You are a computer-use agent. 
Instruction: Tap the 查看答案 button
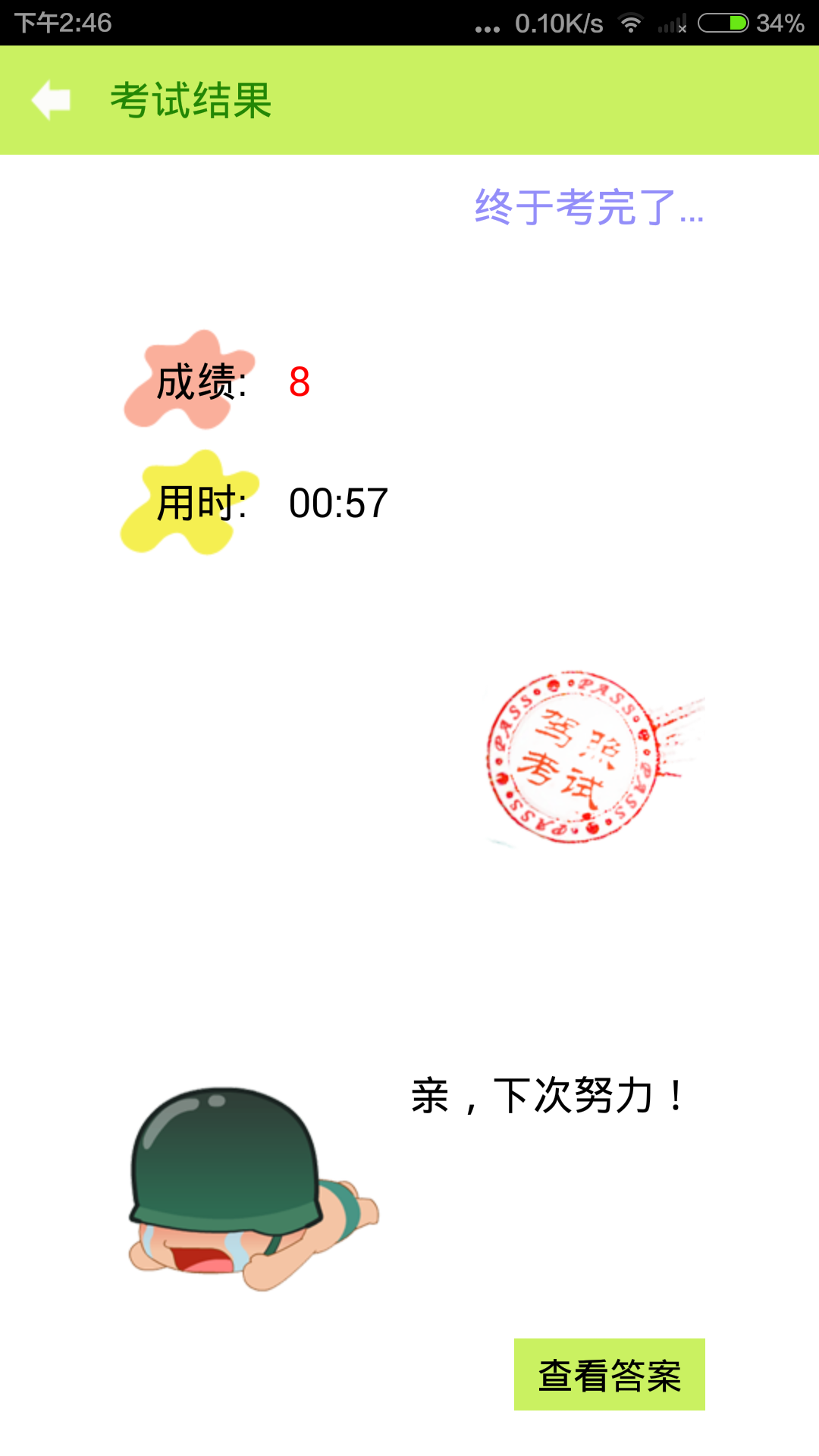point(609,1374)
